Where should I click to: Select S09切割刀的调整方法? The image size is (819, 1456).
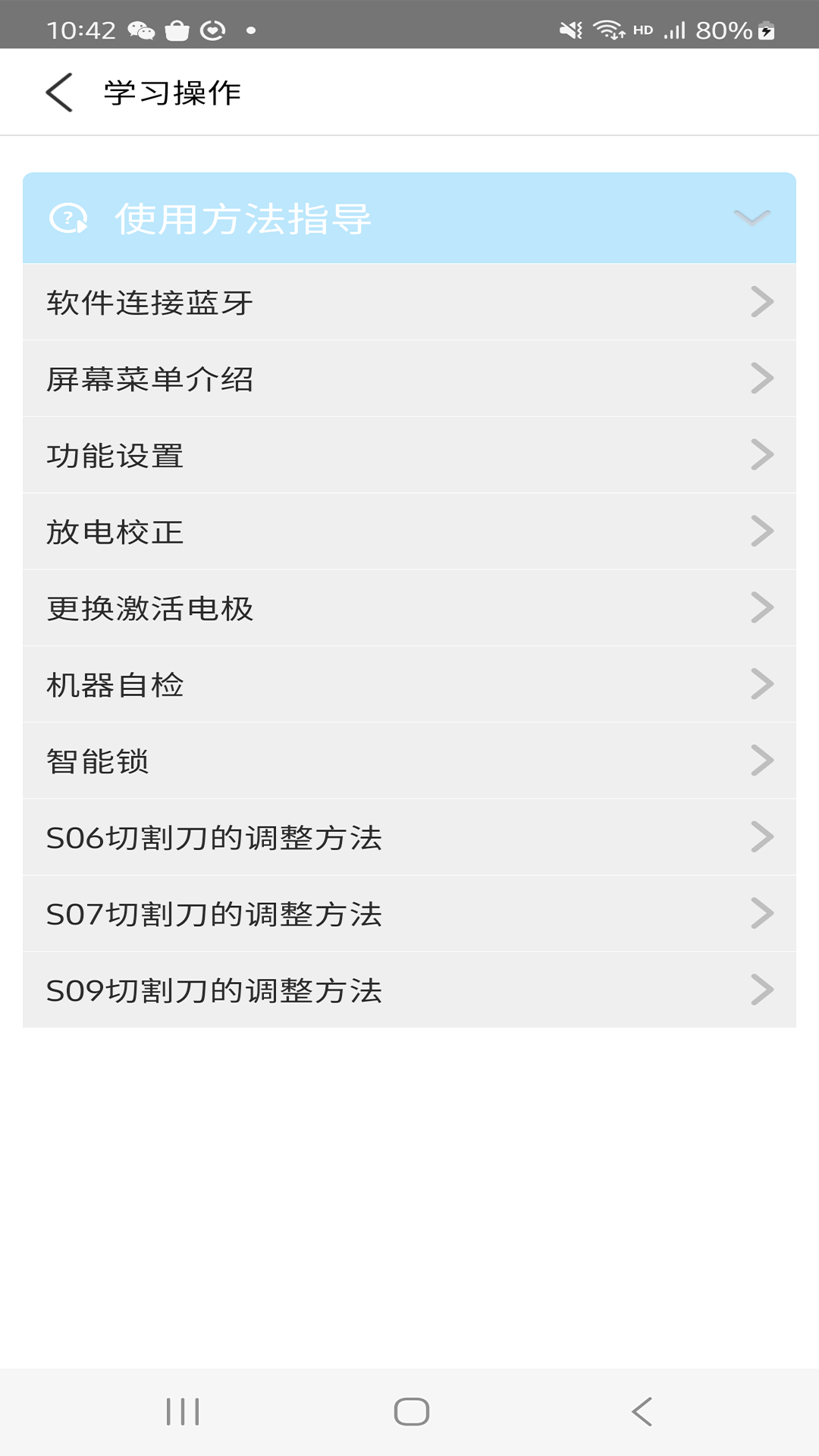pos(409,990)
